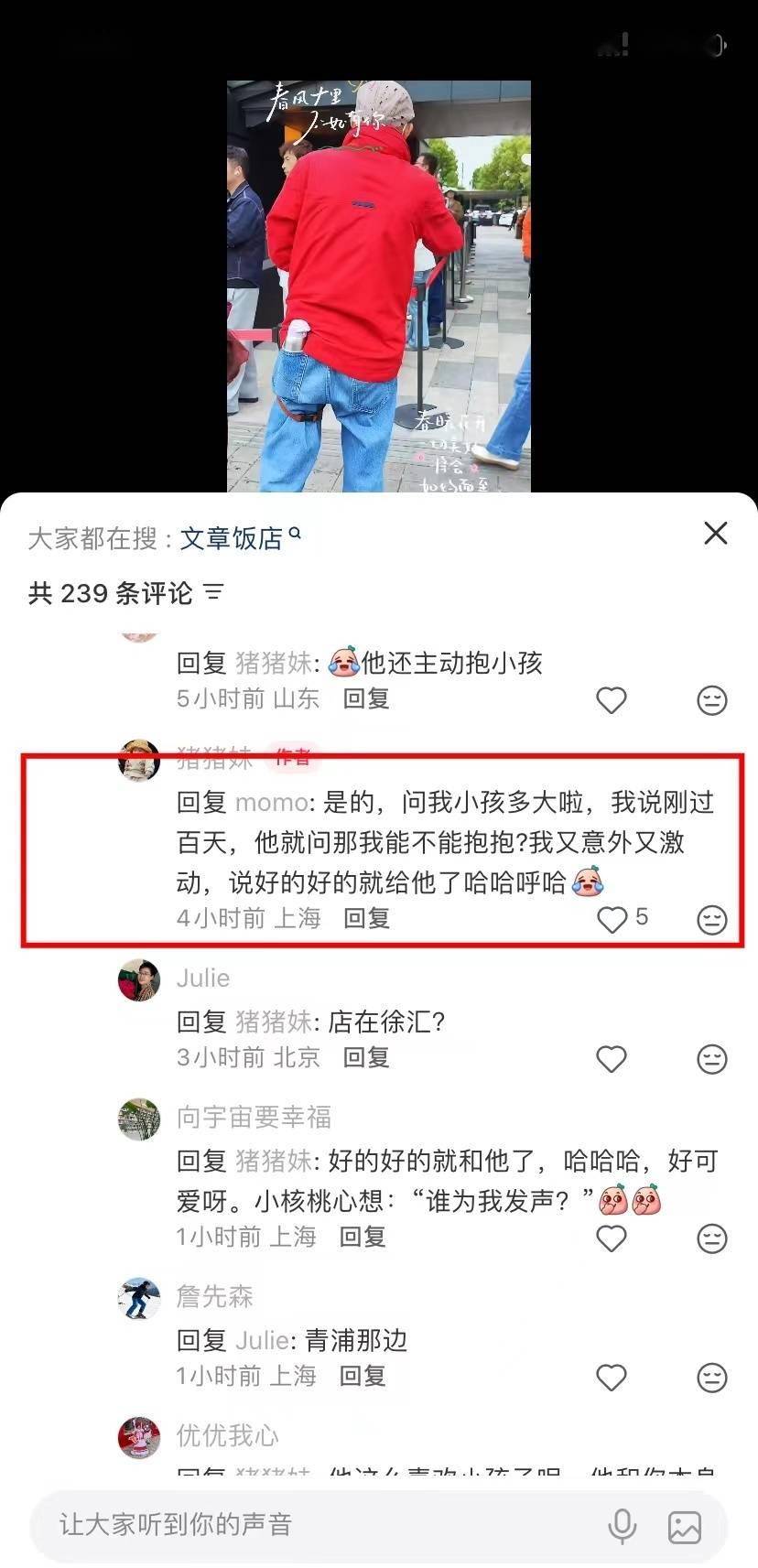Open Julie's profile avatar
The height and width of the screenshot is (1568, 758).
[139, 980]
